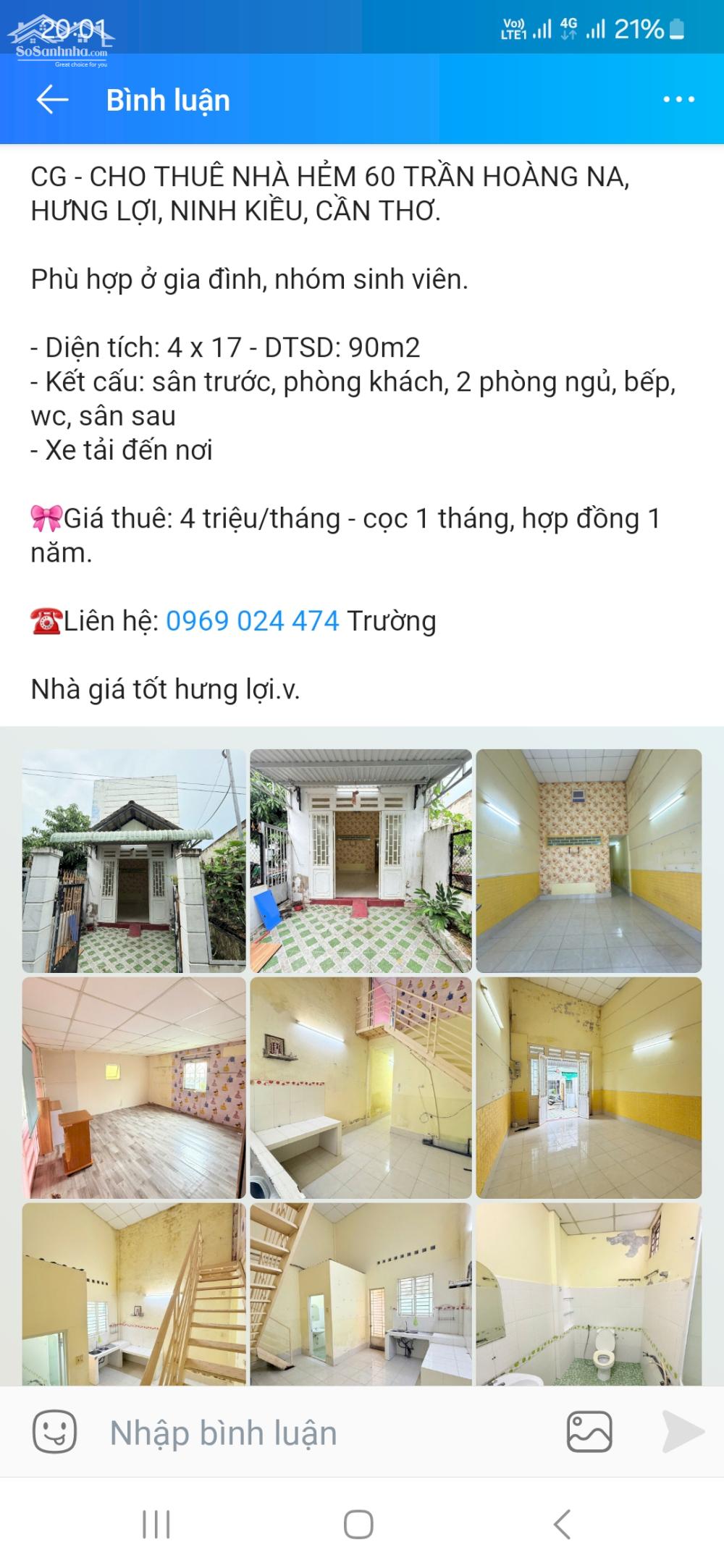Screen dimensions: 724x1568
Task: Tap the back arrow on Bình luận header
Action: 51,101
